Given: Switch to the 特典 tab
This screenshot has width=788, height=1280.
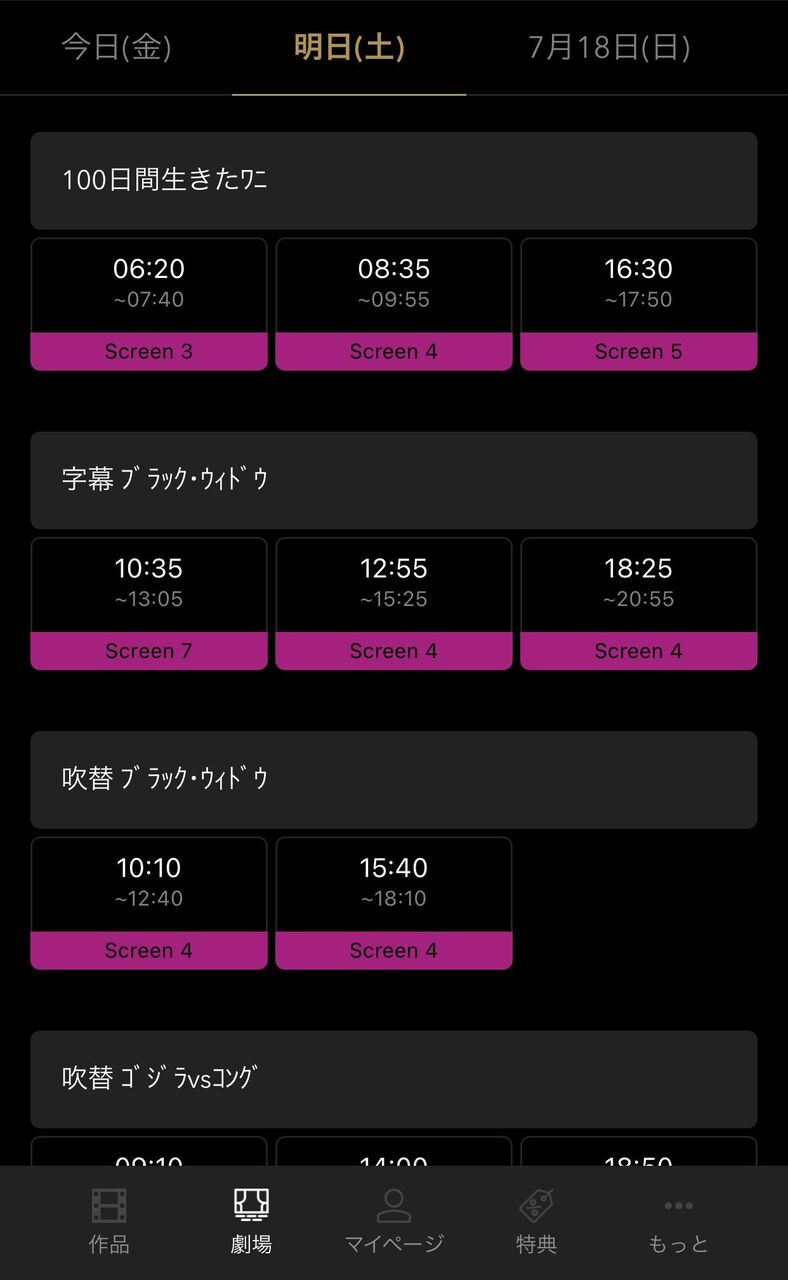Looking at the screenshot, I should pyautogui.click(x=536, y=1222).
